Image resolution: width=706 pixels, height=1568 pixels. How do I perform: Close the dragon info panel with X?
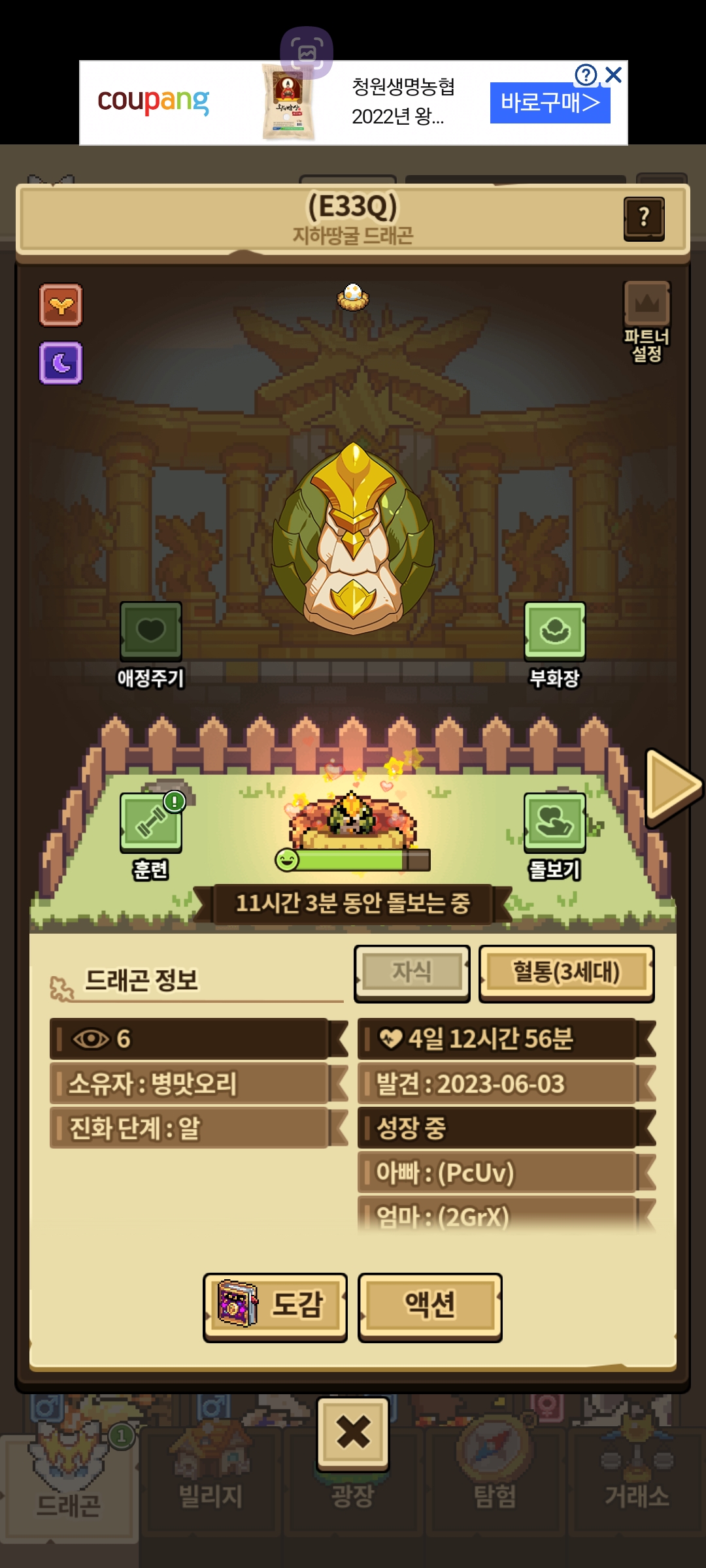[353, 1433]
